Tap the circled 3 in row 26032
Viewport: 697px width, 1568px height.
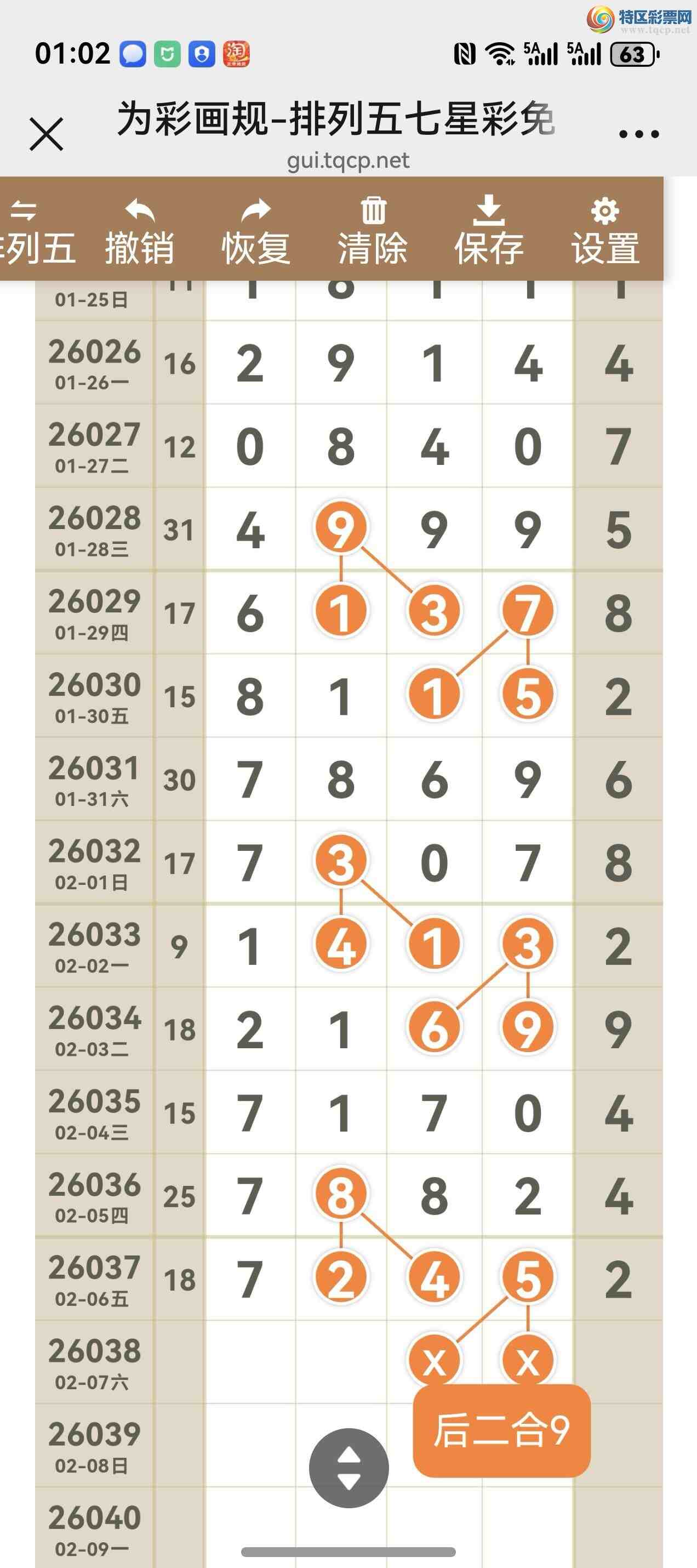tap(341, 861)
